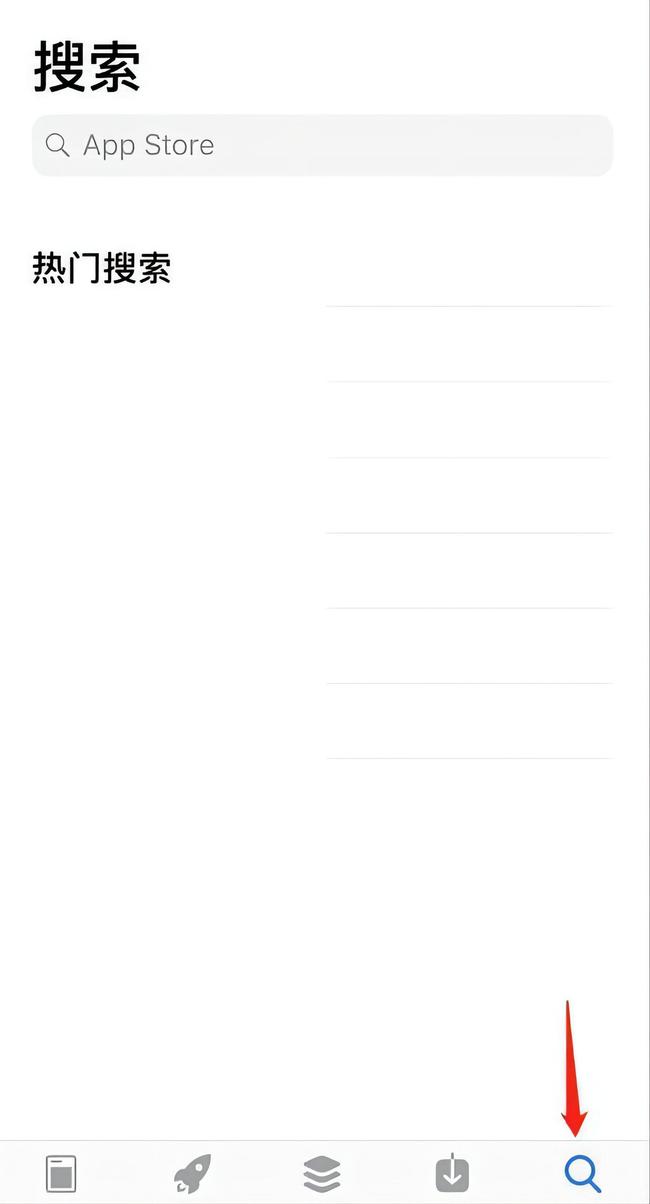This screenshot has height=1204, width=650.
Task: Select the Search tab magnifier icon
Action: coord(582,1172)
